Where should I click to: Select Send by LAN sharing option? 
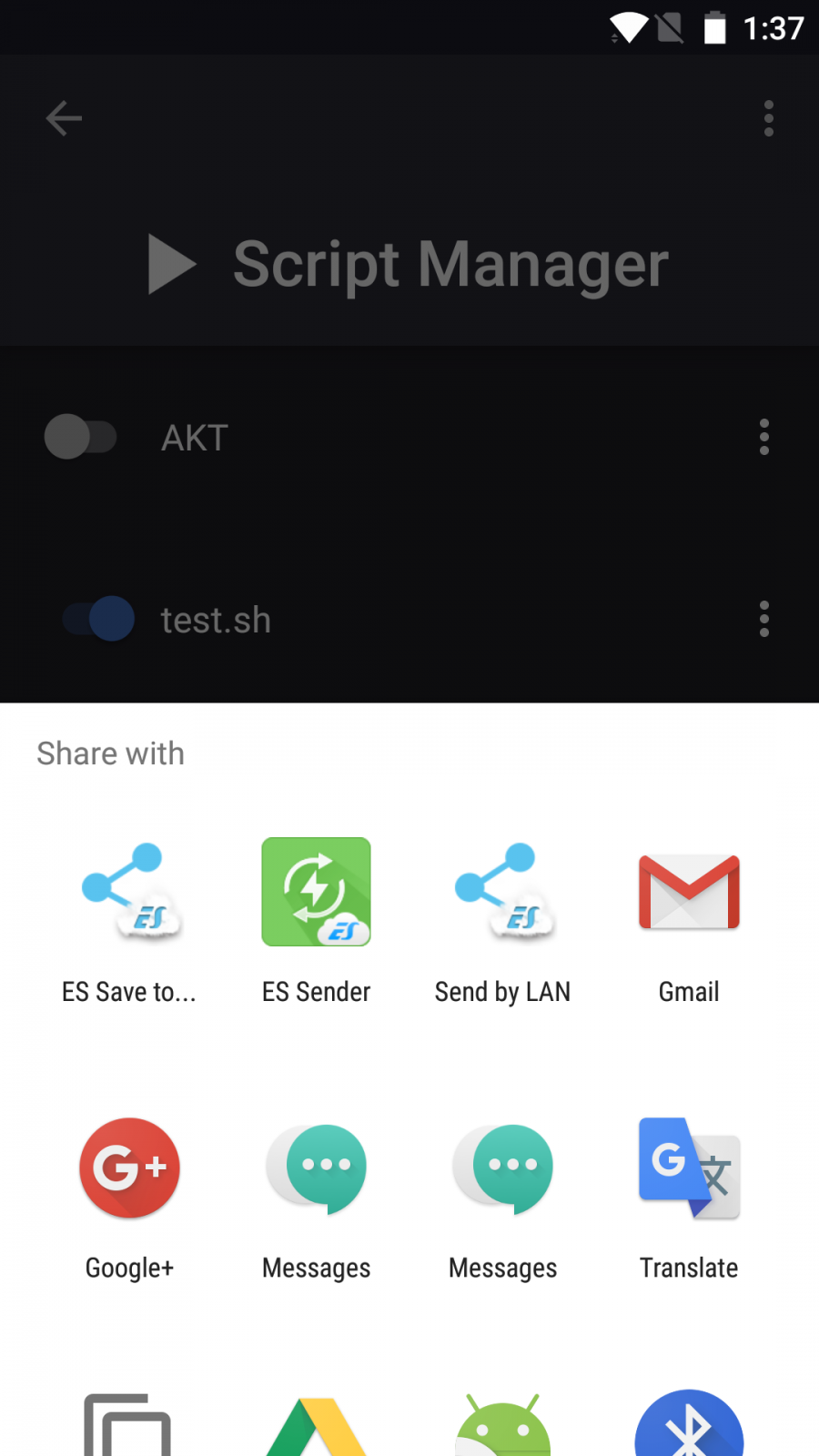(502, 919)
